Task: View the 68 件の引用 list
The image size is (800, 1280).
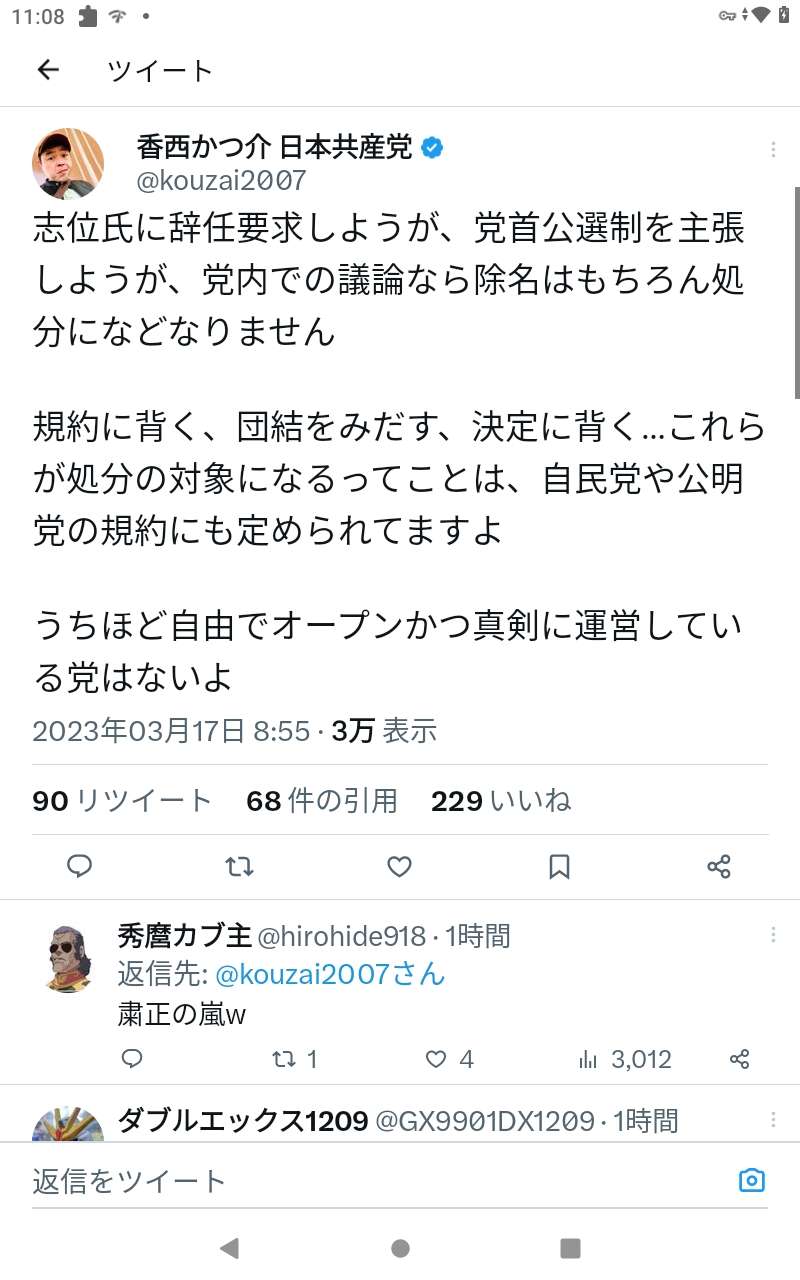Action: (322, 800)
